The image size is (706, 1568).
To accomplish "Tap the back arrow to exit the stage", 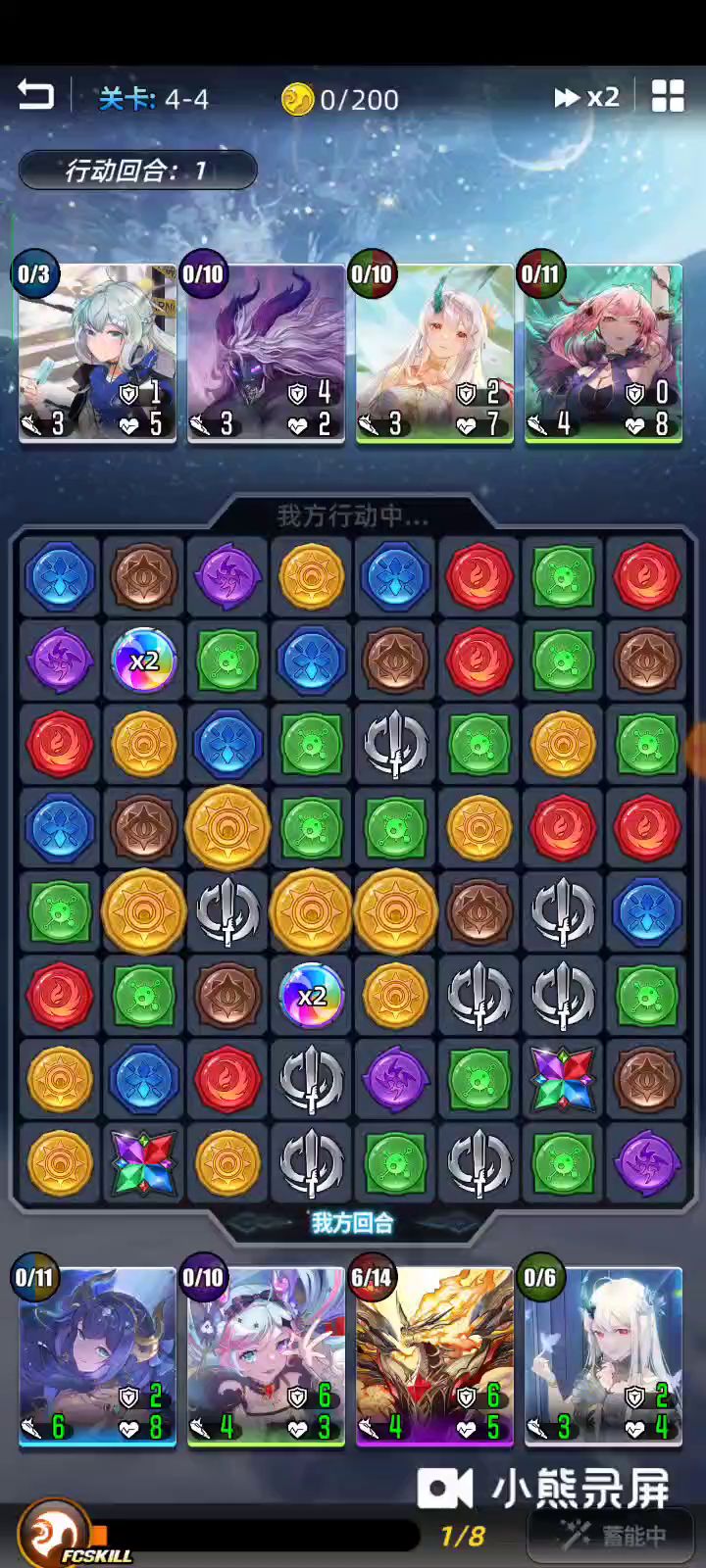I will click(35, 96).
